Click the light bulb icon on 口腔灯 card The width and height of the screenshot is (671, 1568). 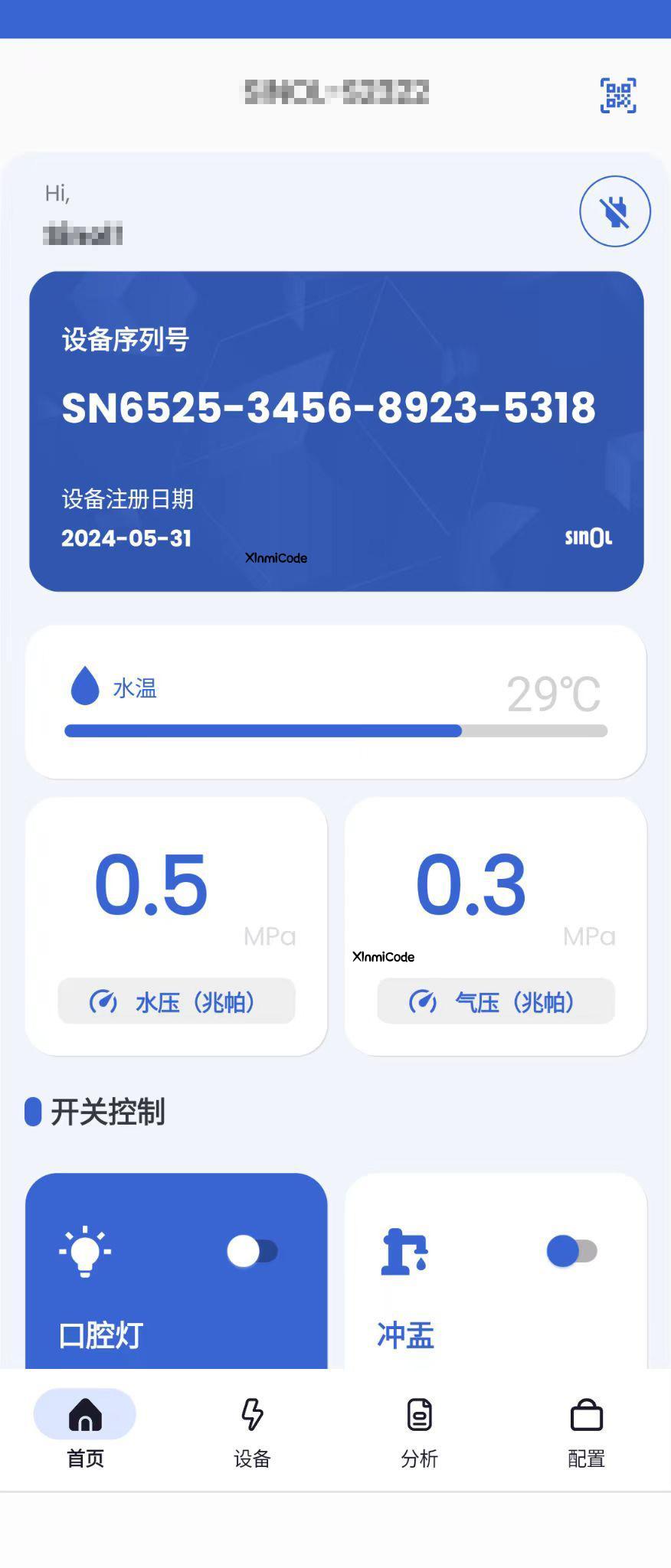(87, 1253)
